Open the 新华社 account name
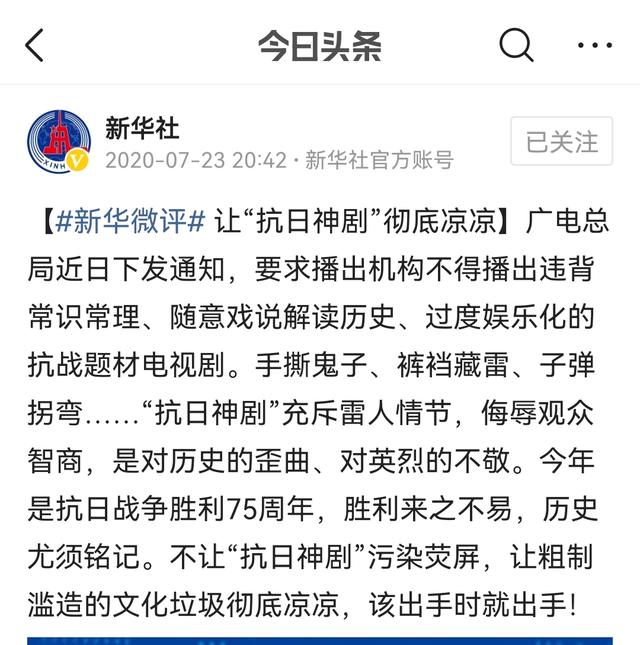The height and width of the screenshot is (645, 640). coord(142,127)
